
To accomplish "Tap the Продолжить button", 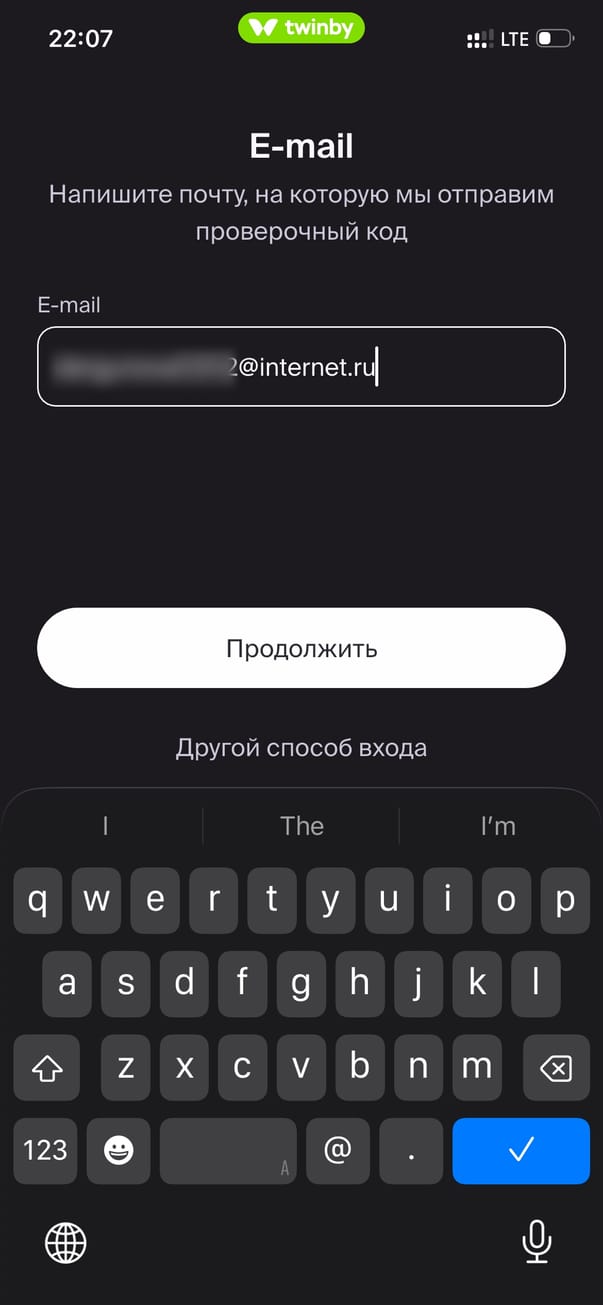I will pos(301,648).
